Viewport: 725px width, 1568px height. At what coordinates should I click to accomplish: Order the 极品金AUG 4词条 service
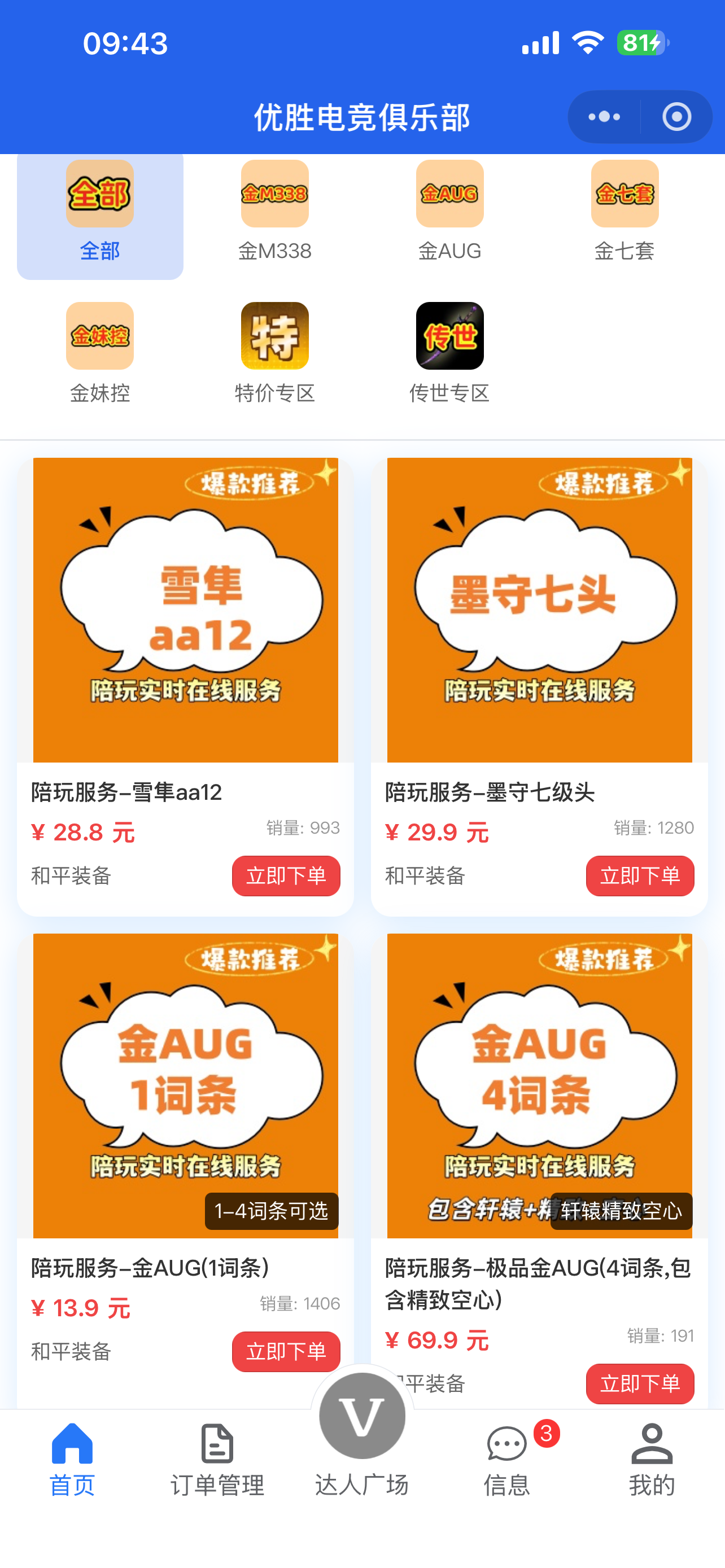point(640,1383)
